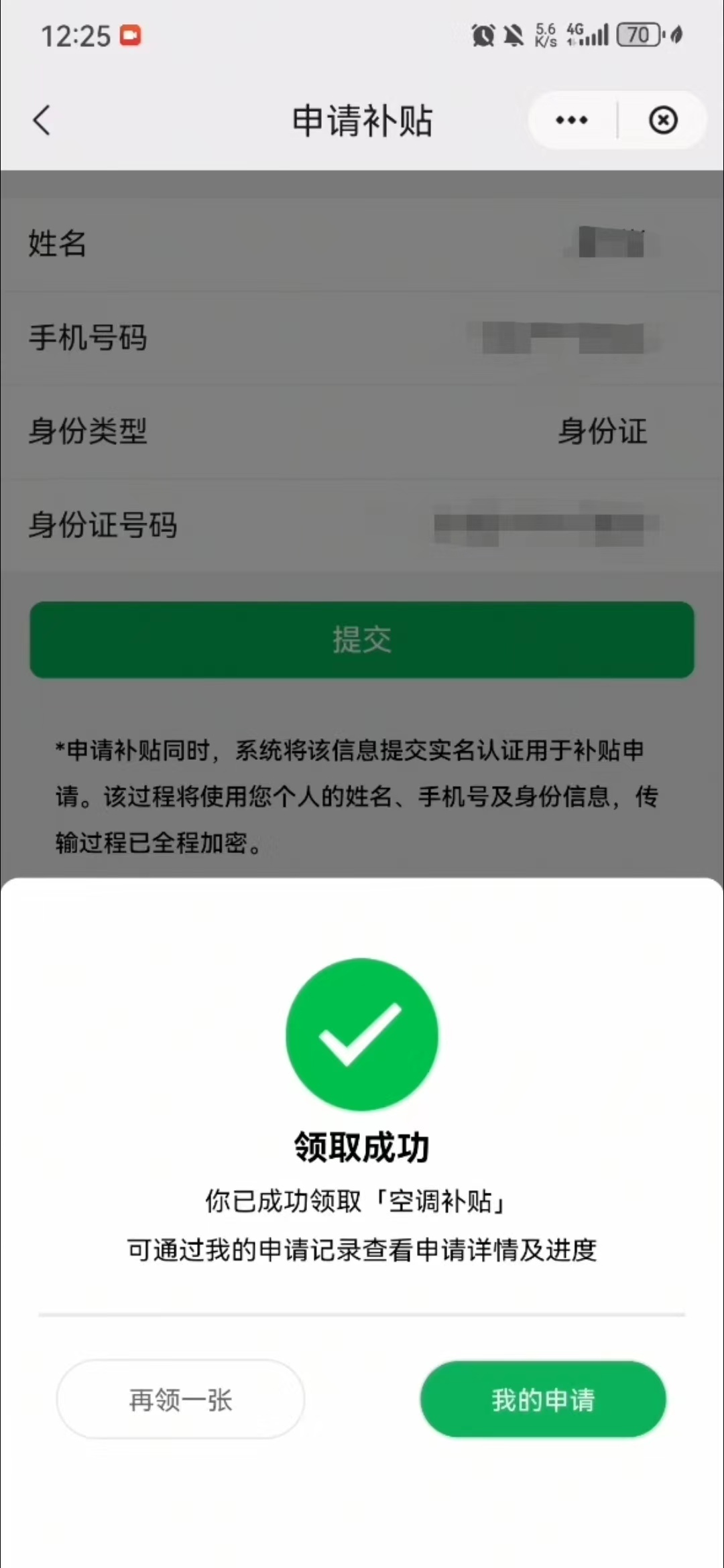Open 我的申请 to view my applications

543,1399
